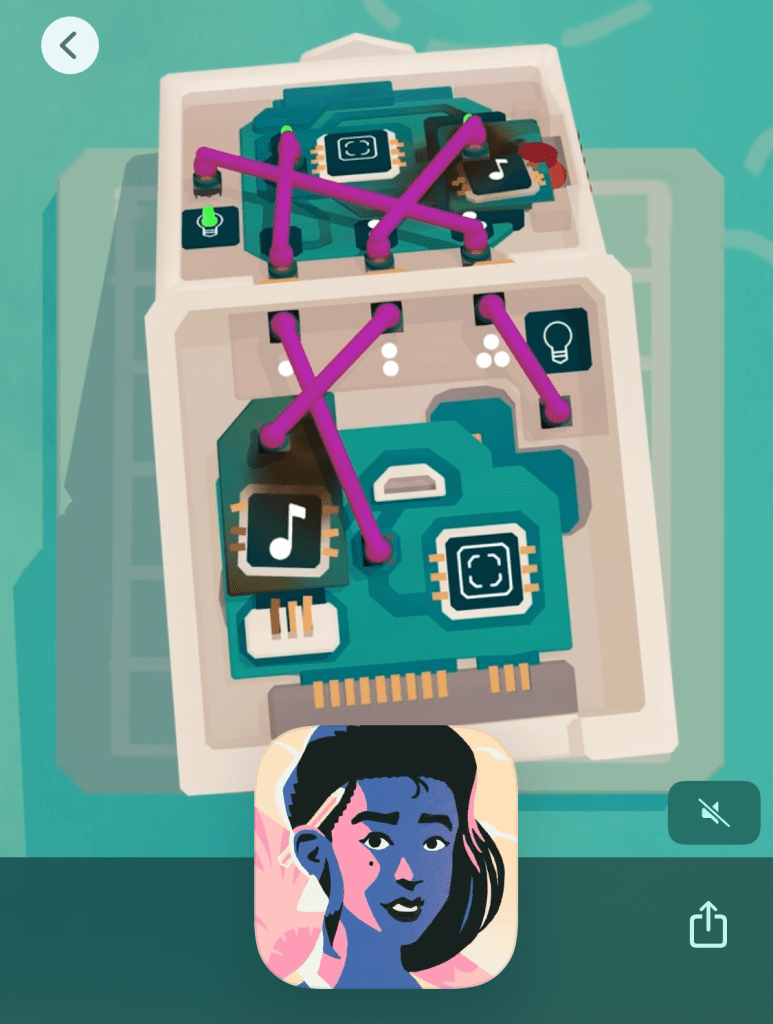This screenshot has height=1024, width=773.
Task: Share this app preview
Action: click(x=708, y=924)
